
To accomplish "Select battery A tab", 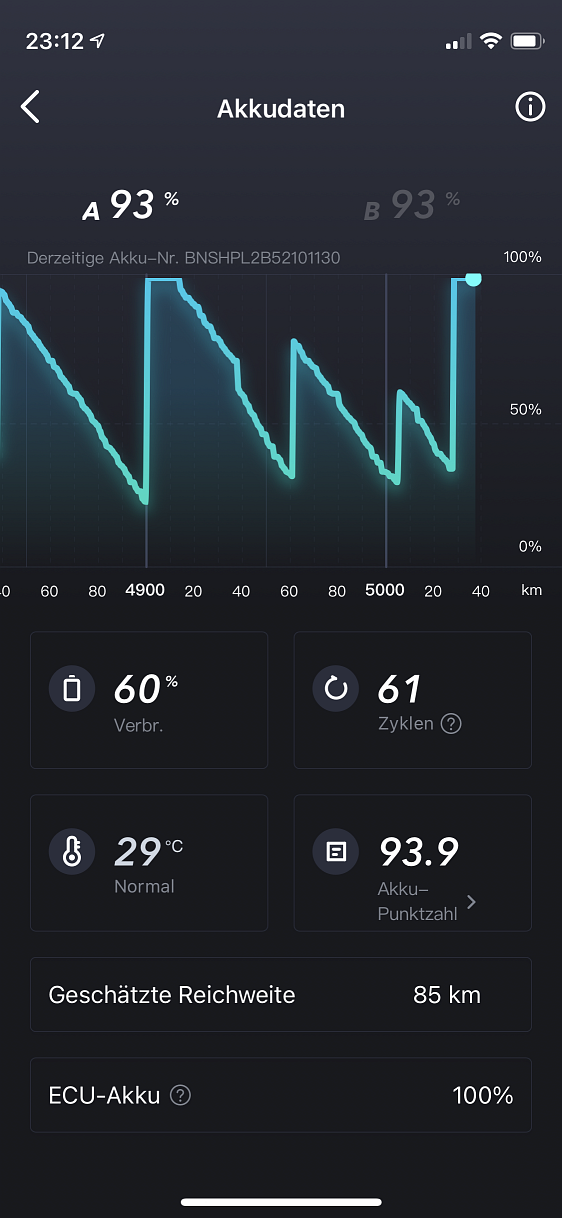I will [x=131, y=205].
